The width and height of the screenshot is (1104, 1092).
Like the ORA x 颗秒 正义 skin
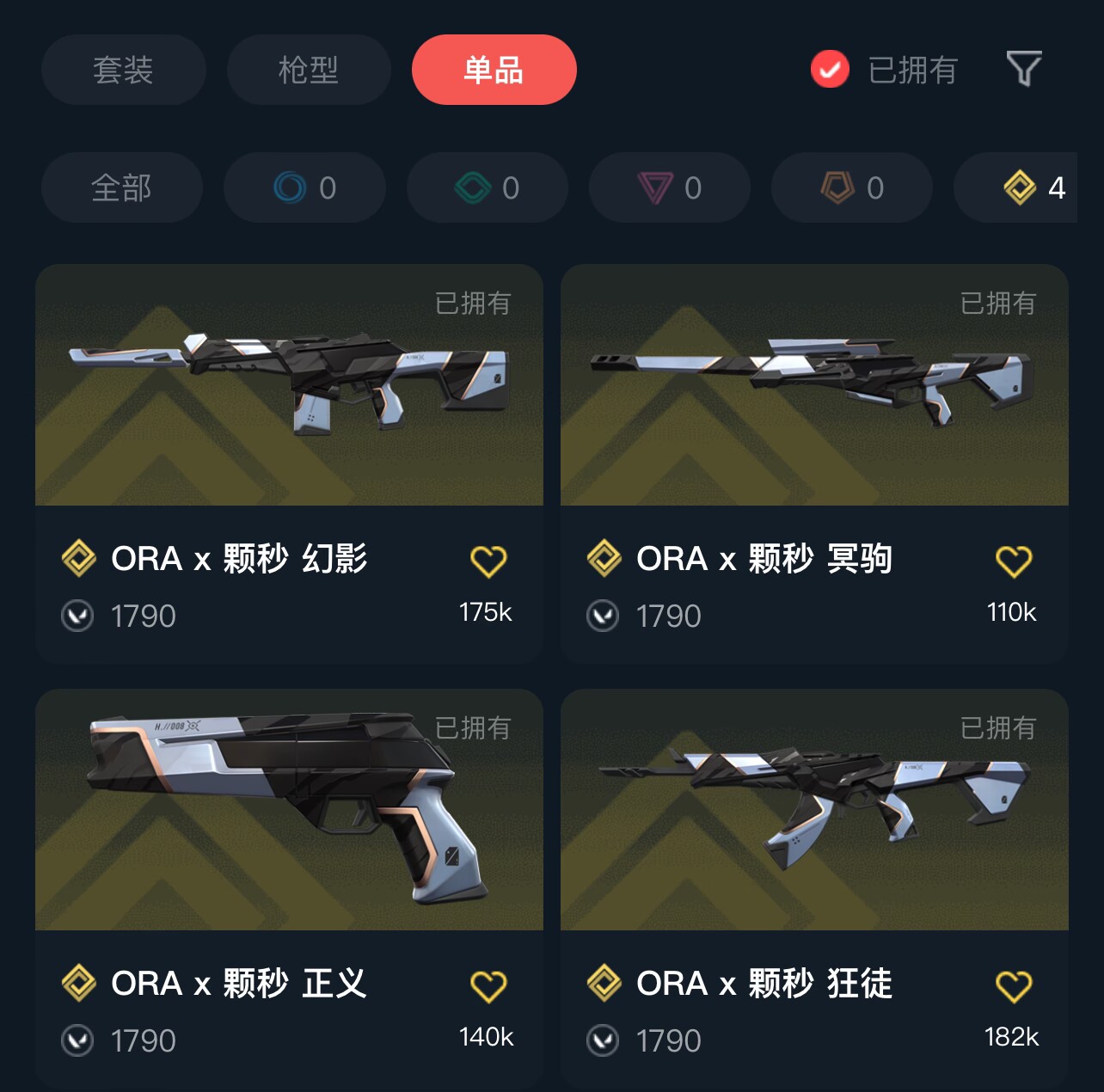coord(488,986)
